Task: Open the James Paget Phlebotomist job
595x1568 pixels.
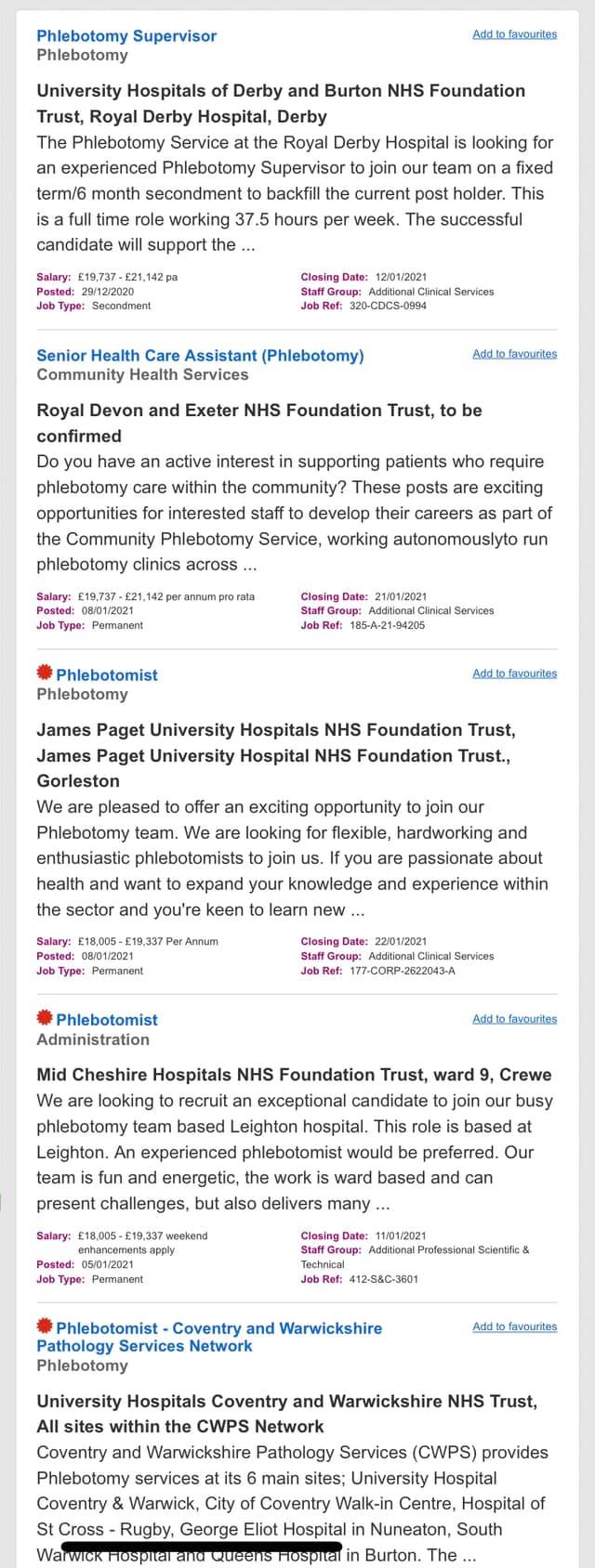Action: point(107,675)
